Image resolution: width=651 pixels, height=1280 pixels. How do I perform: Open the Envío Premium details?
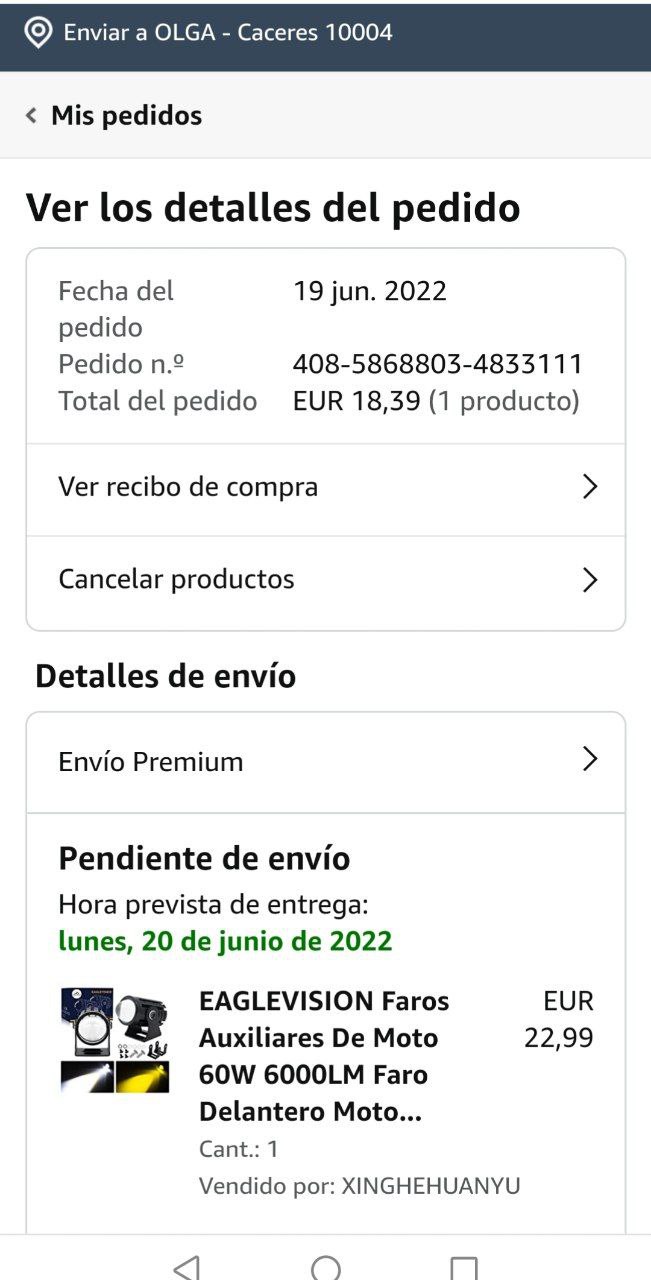pyautogui.click(x=325, y=762)
